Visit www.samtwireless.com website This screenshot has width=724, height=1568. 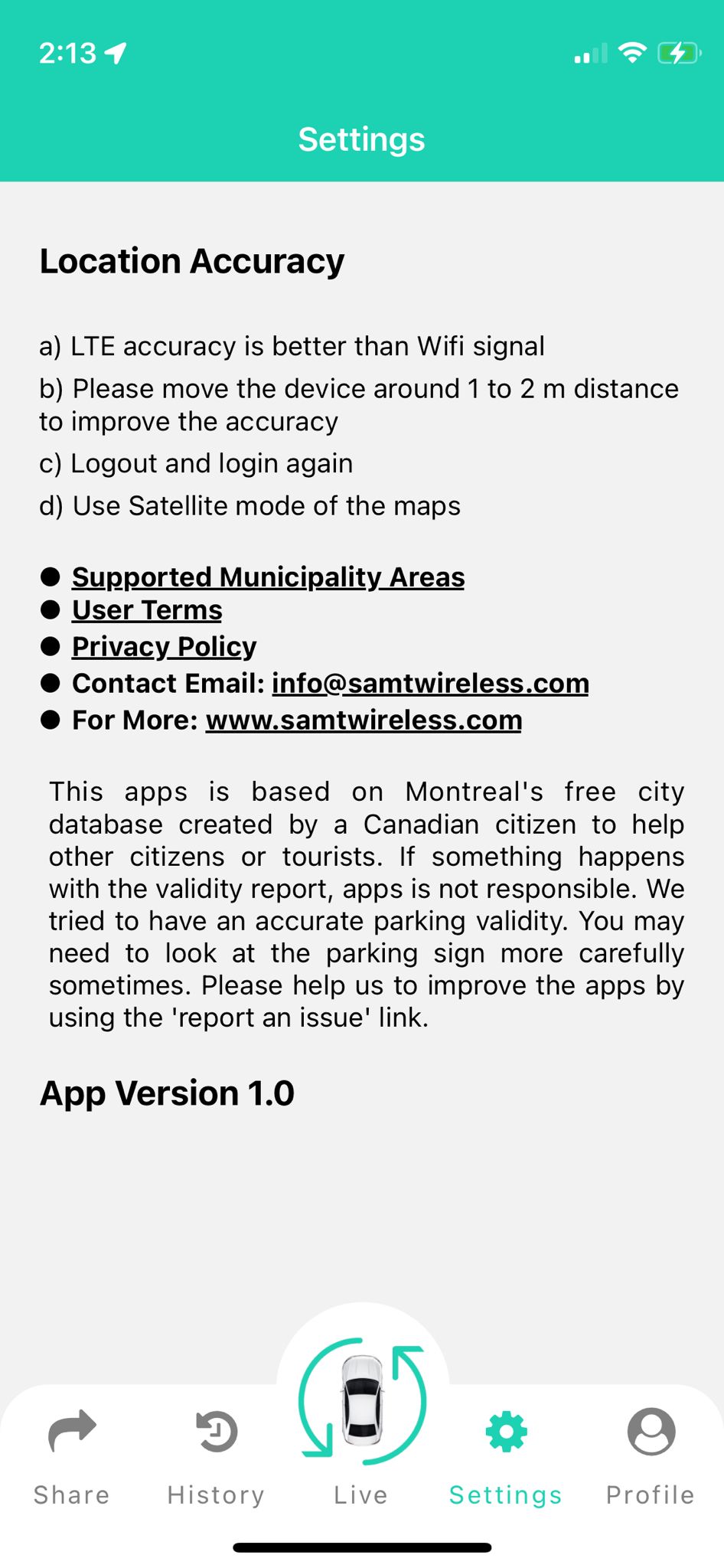pos(364,720)
